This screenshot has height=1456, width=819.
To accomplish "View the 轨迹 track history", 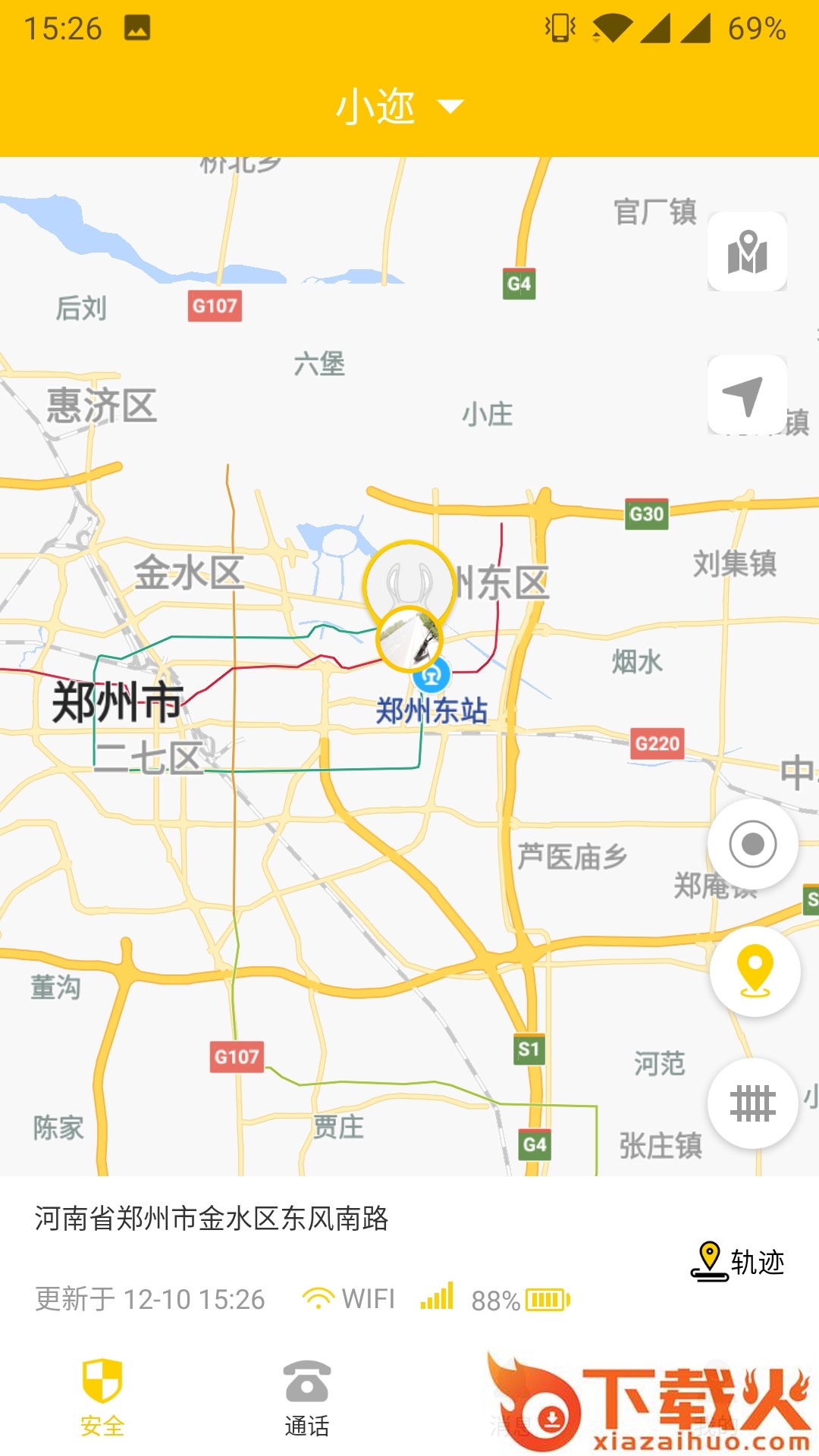I will 737,1262.
